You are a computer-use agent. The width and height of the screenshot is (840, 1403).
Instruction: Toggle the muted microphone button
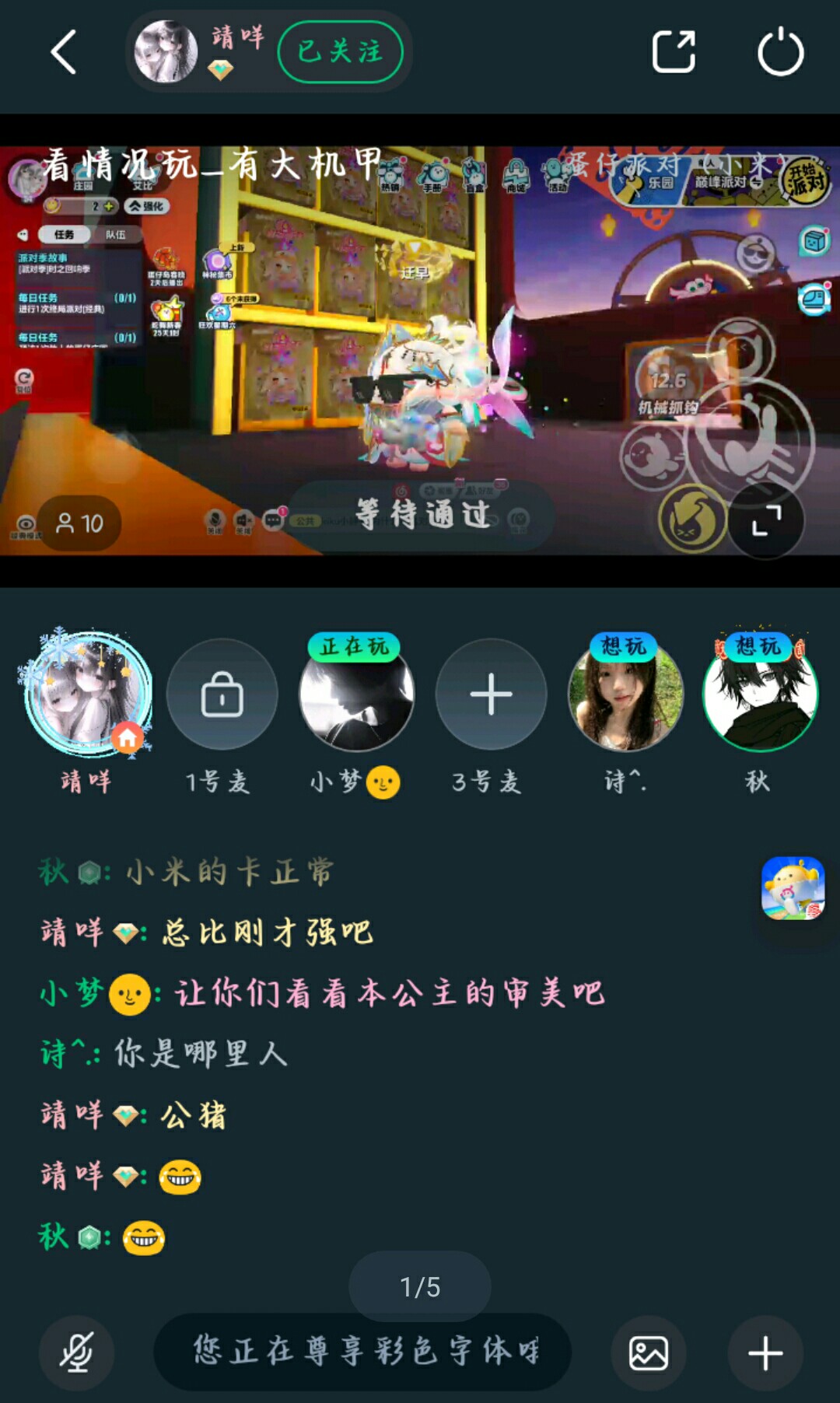[77, 1353]
